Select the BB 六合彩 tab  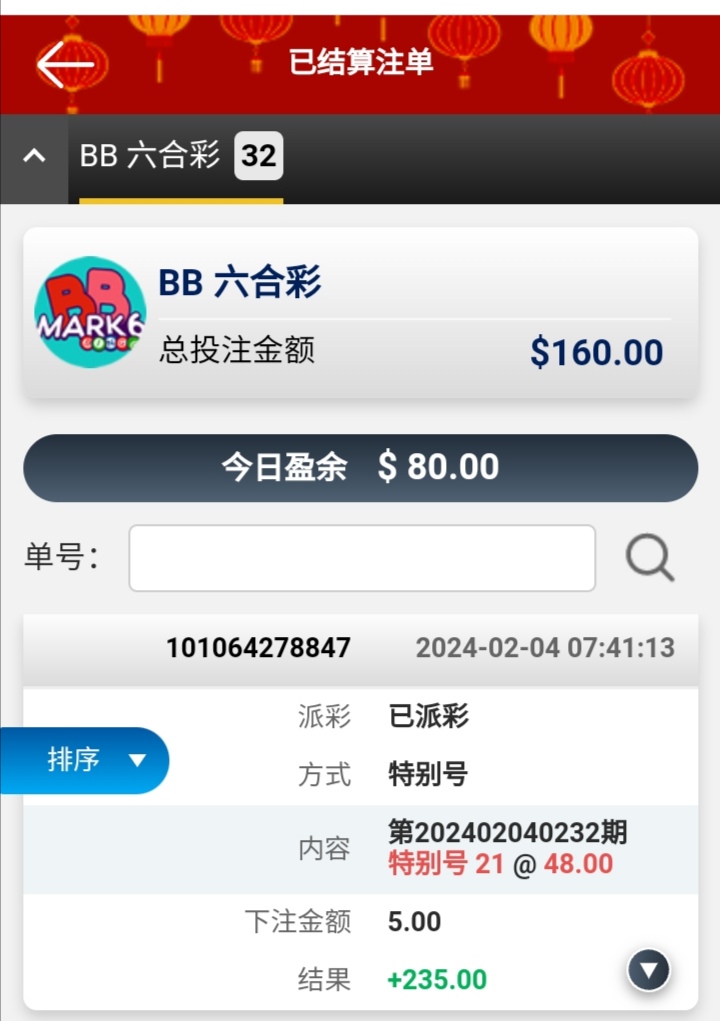pos(181,157)
